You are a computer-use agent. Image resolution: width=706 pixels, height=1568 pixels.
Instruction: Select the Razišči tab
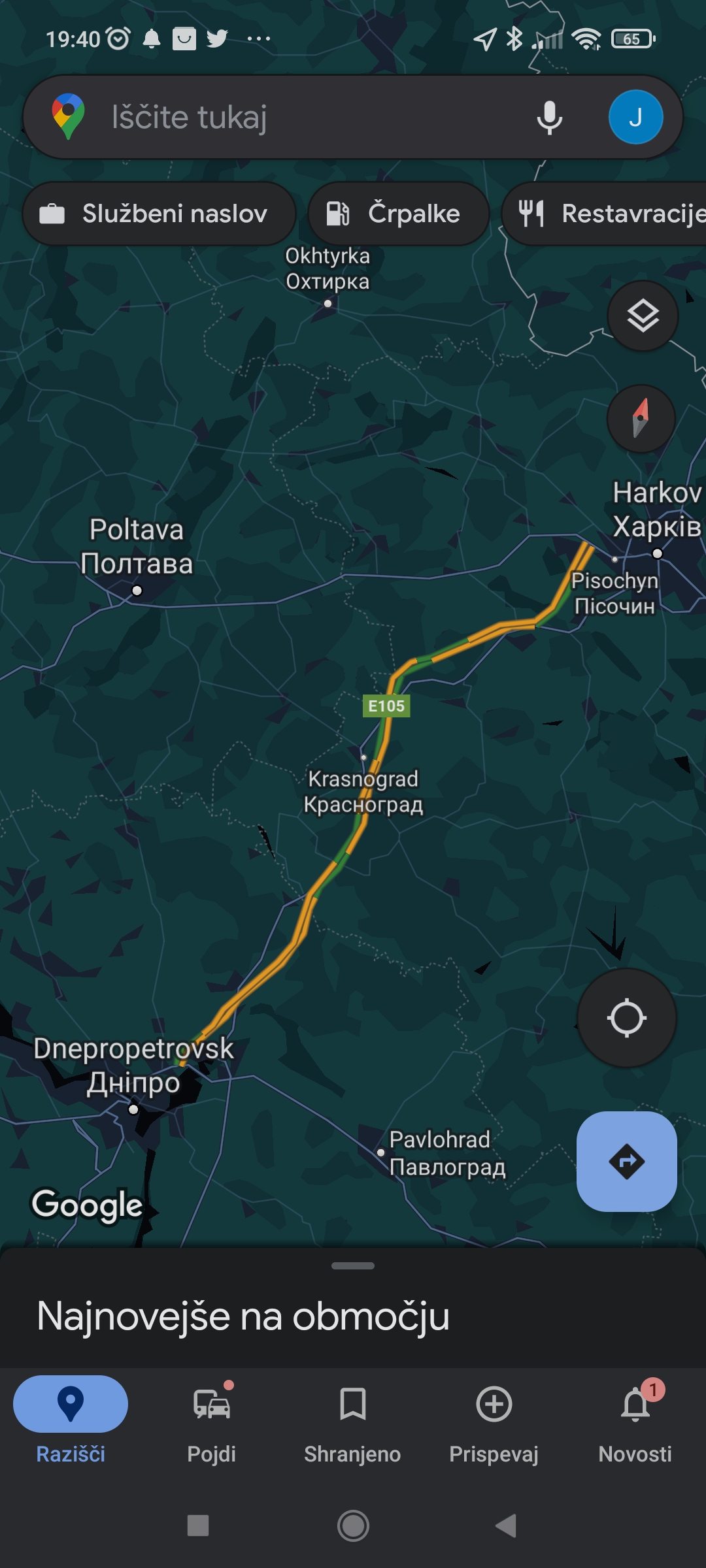(x=71, y=1418)
